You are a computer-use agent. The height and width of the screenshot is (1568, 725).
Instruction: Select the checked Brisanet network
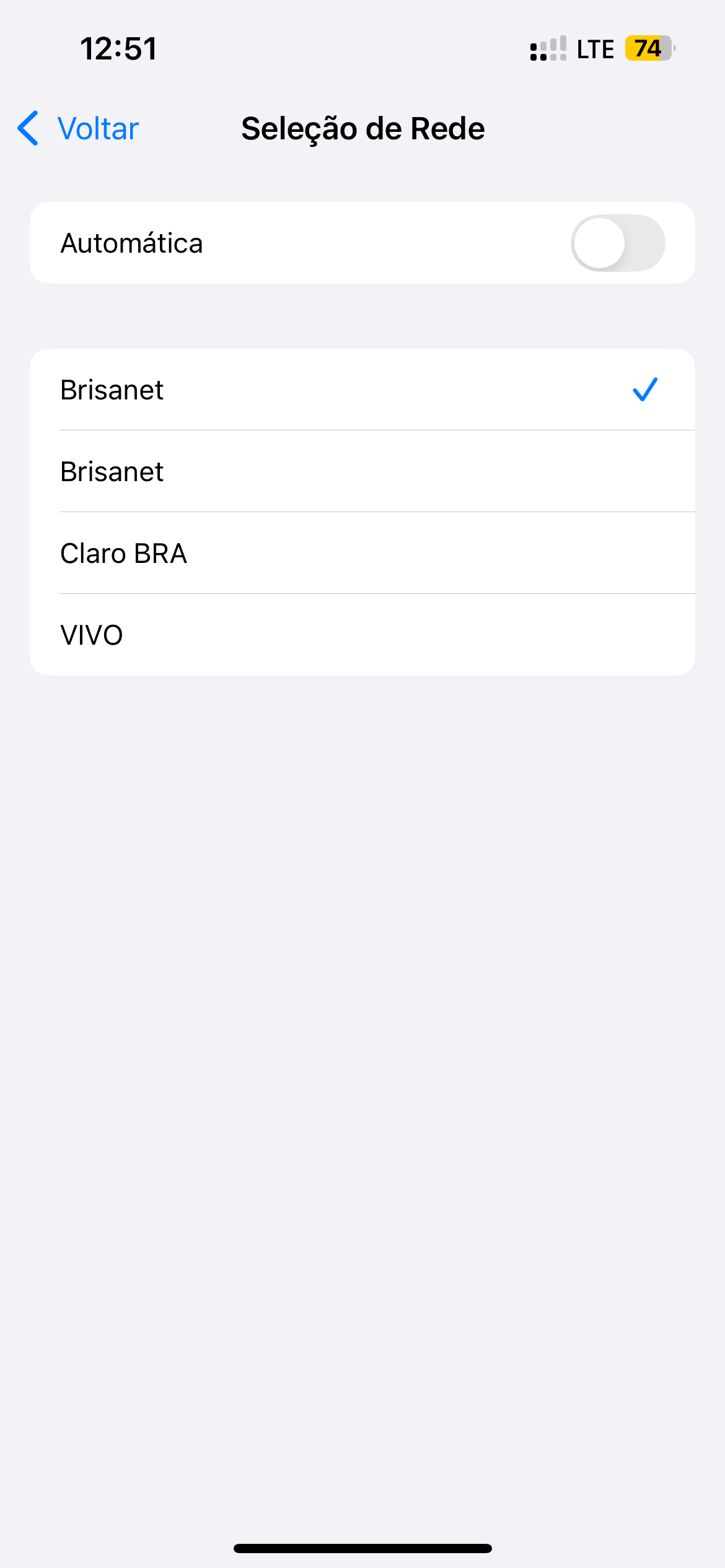tap(362, 390)
